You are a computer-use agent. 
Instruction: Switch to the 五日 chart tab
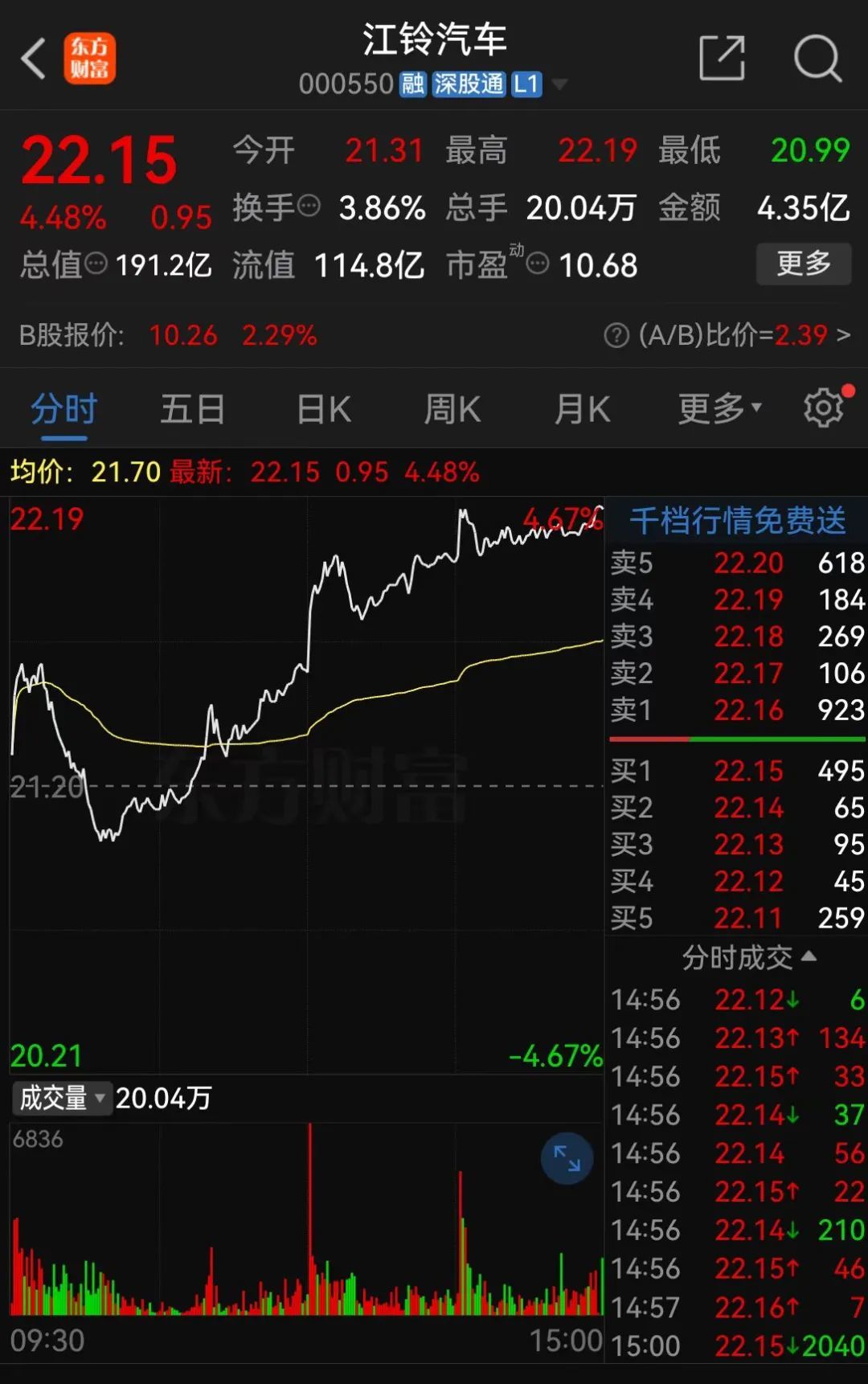[x=192, y=409]
